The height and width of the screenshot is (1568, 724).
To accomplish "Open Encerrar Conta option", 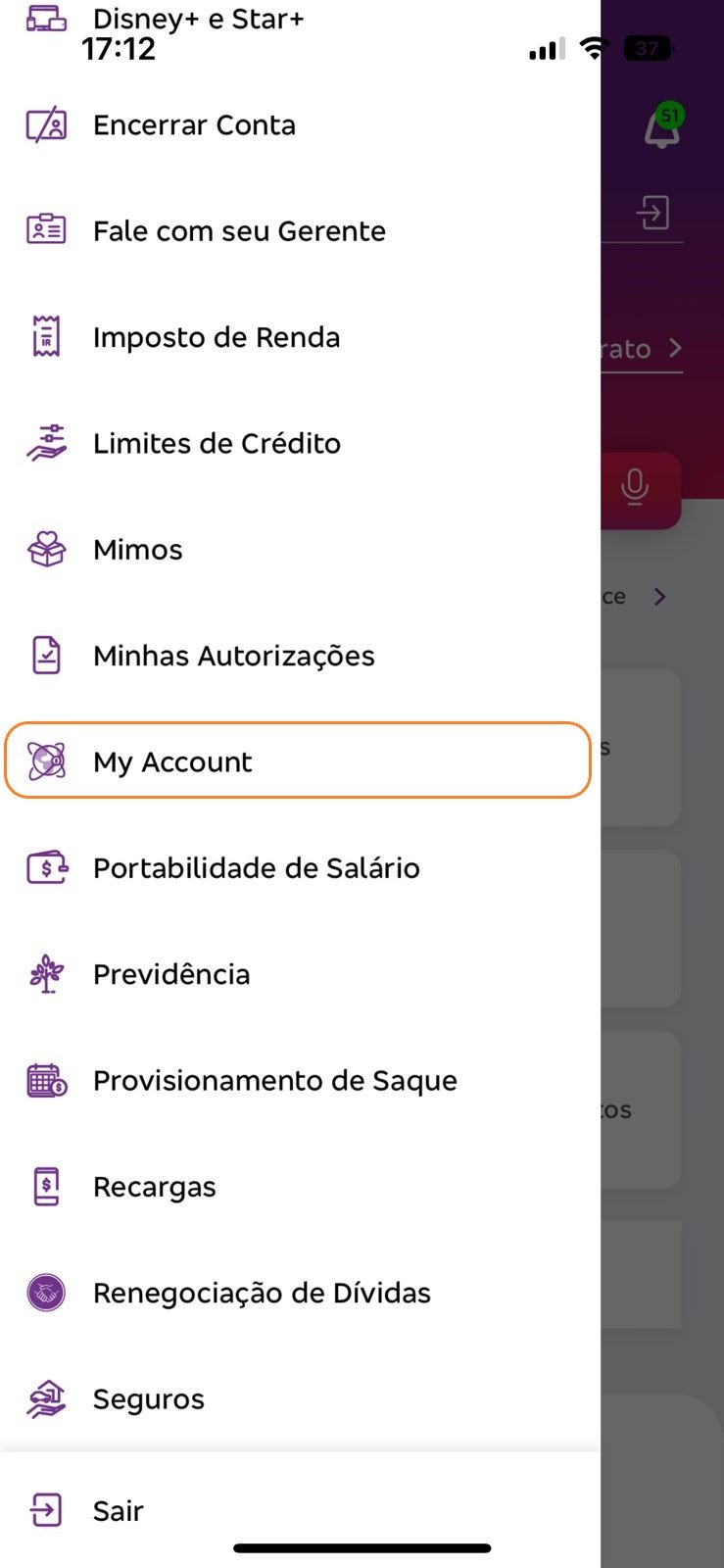I will [299, 125].
